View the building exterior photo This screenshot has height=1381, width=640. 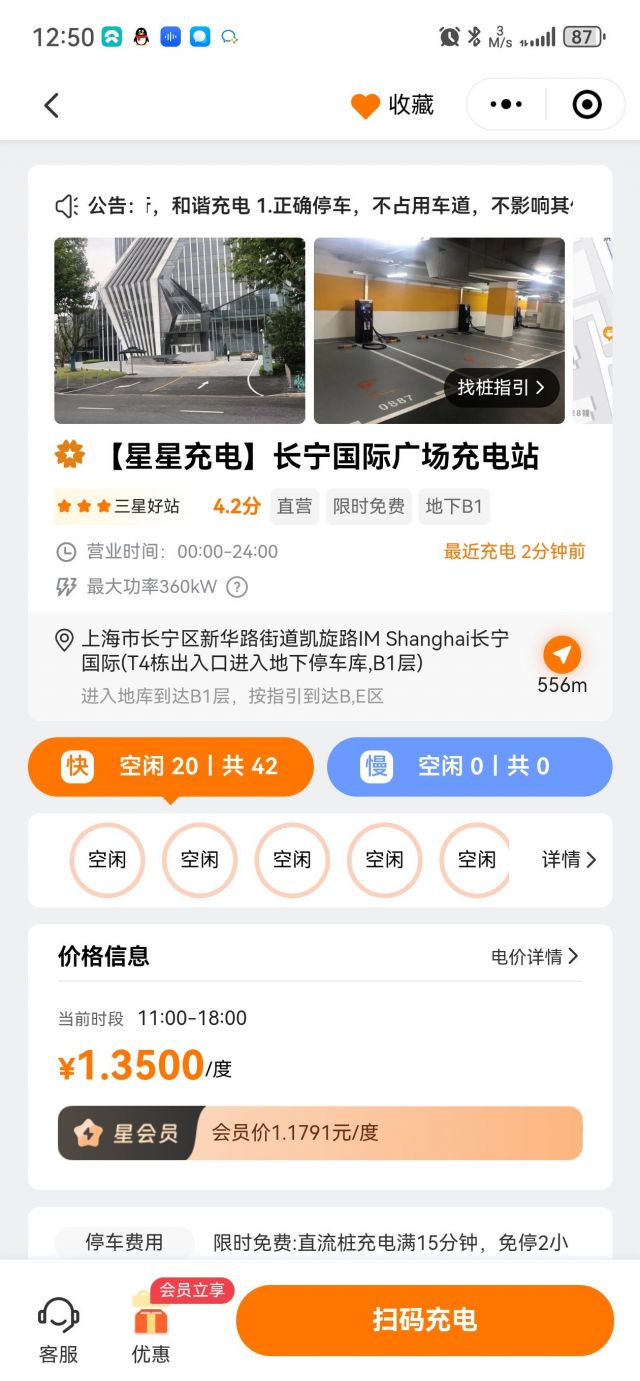click(179, 330)
